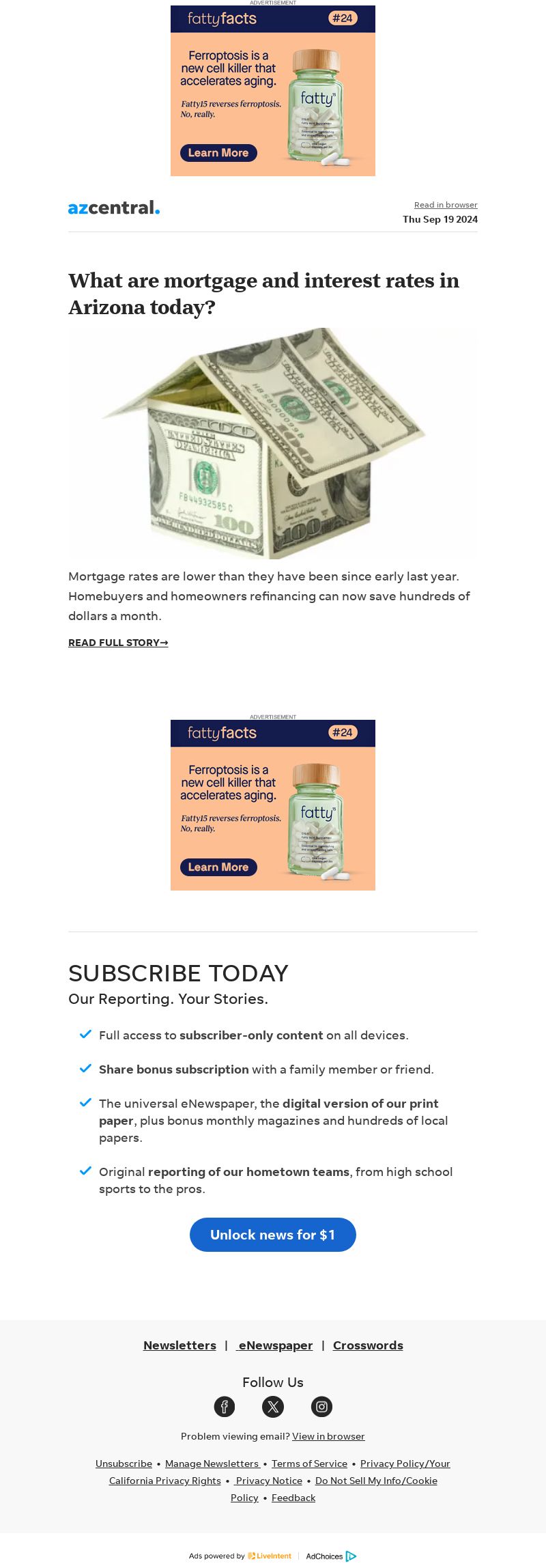The image size is (546, 1568).
Task: Open AdChoices info
Action: coord(331,1556)
